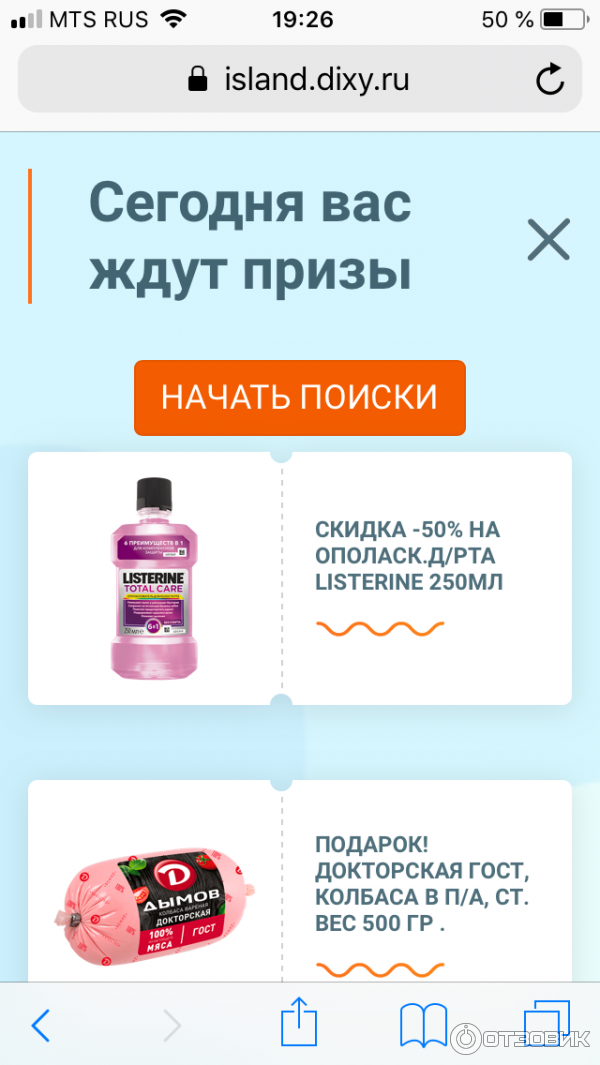Tap the НАЧАТЬ ПОИСКИ button
This screenshot has height=1065, width=600.
(x=300, y=397)
